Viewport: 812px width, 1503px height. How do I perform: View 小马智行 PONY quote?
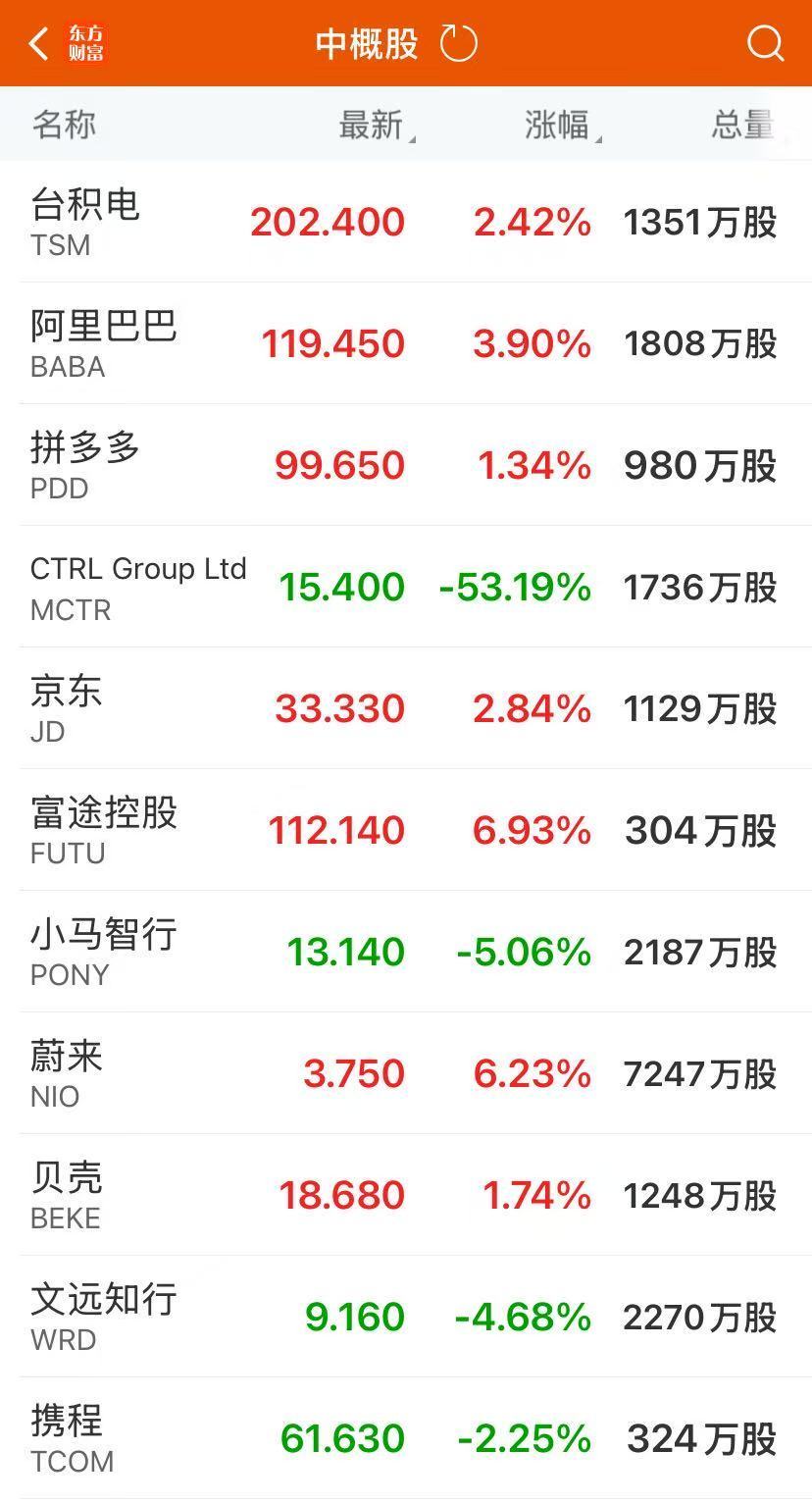click(x=406, y=952)
